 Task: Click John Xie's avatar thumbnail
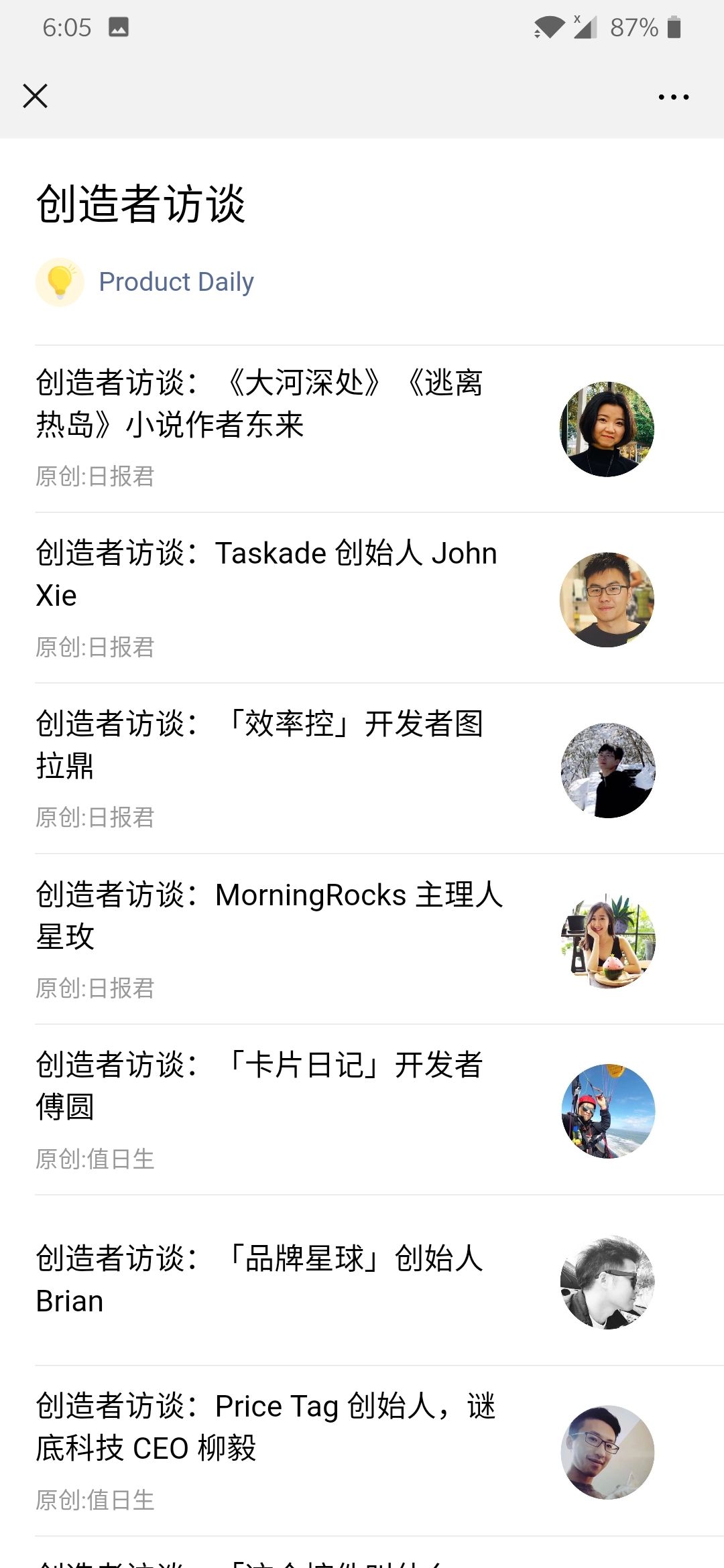pos(605,600)
